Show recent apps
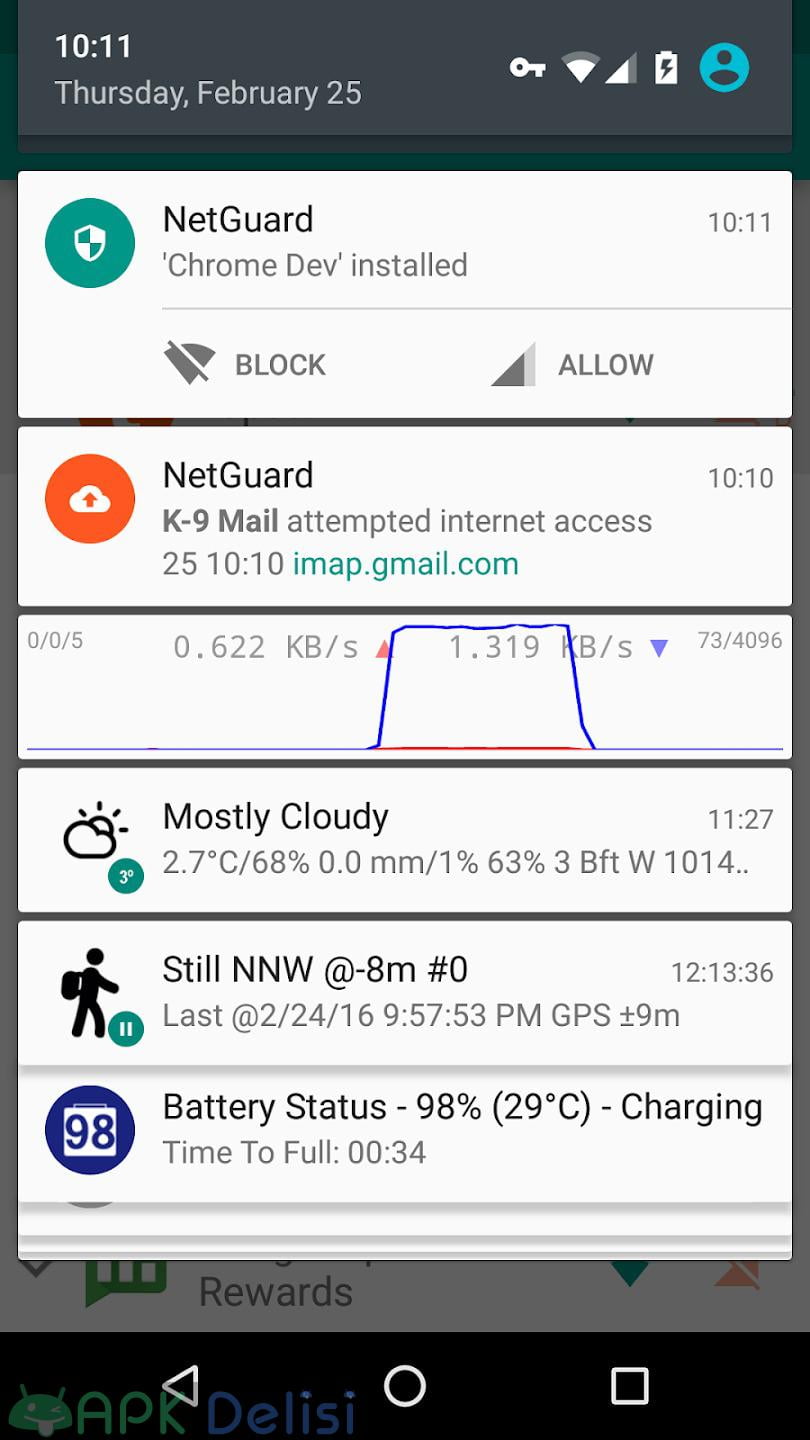 [629, 1386]
